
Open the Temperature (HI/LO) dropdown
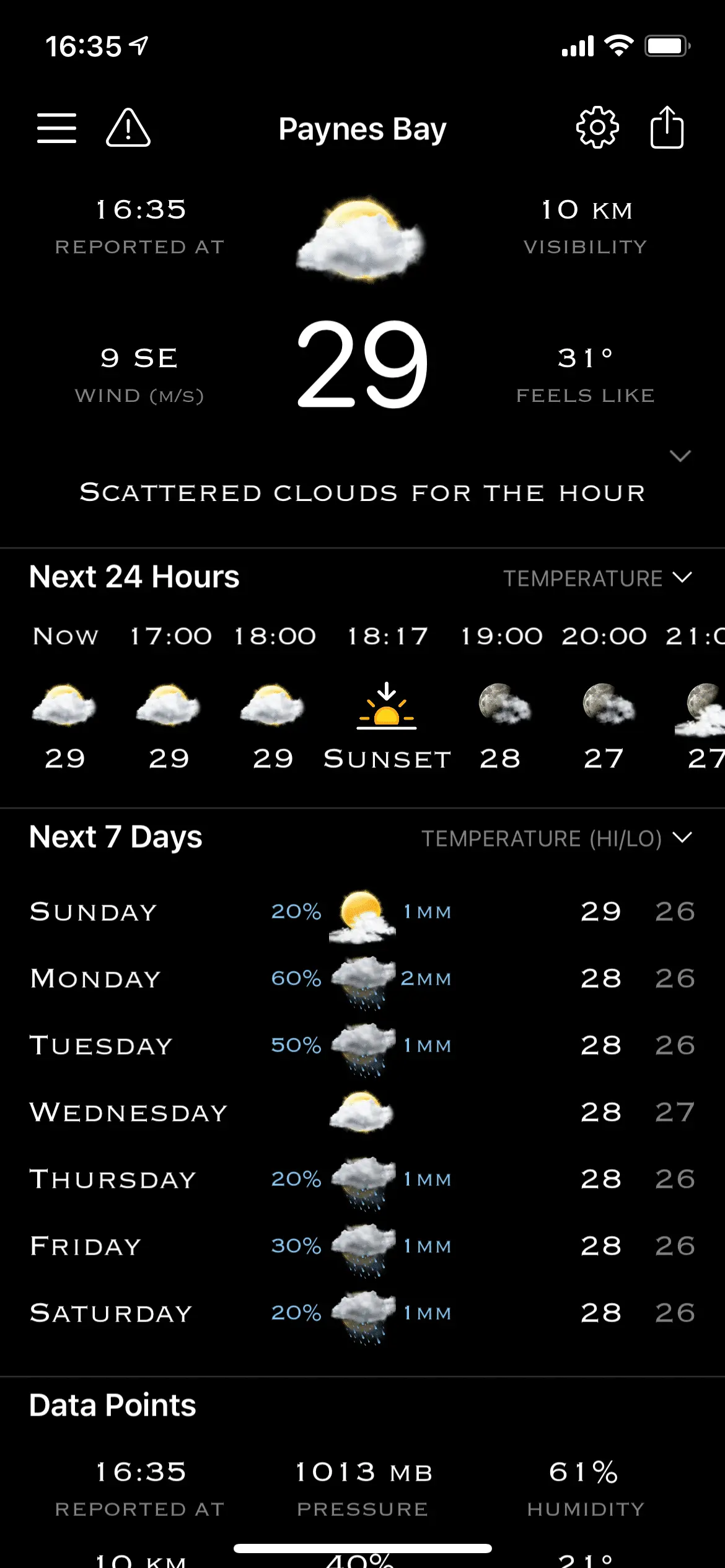pyautogui.click(x=556, y=838)
